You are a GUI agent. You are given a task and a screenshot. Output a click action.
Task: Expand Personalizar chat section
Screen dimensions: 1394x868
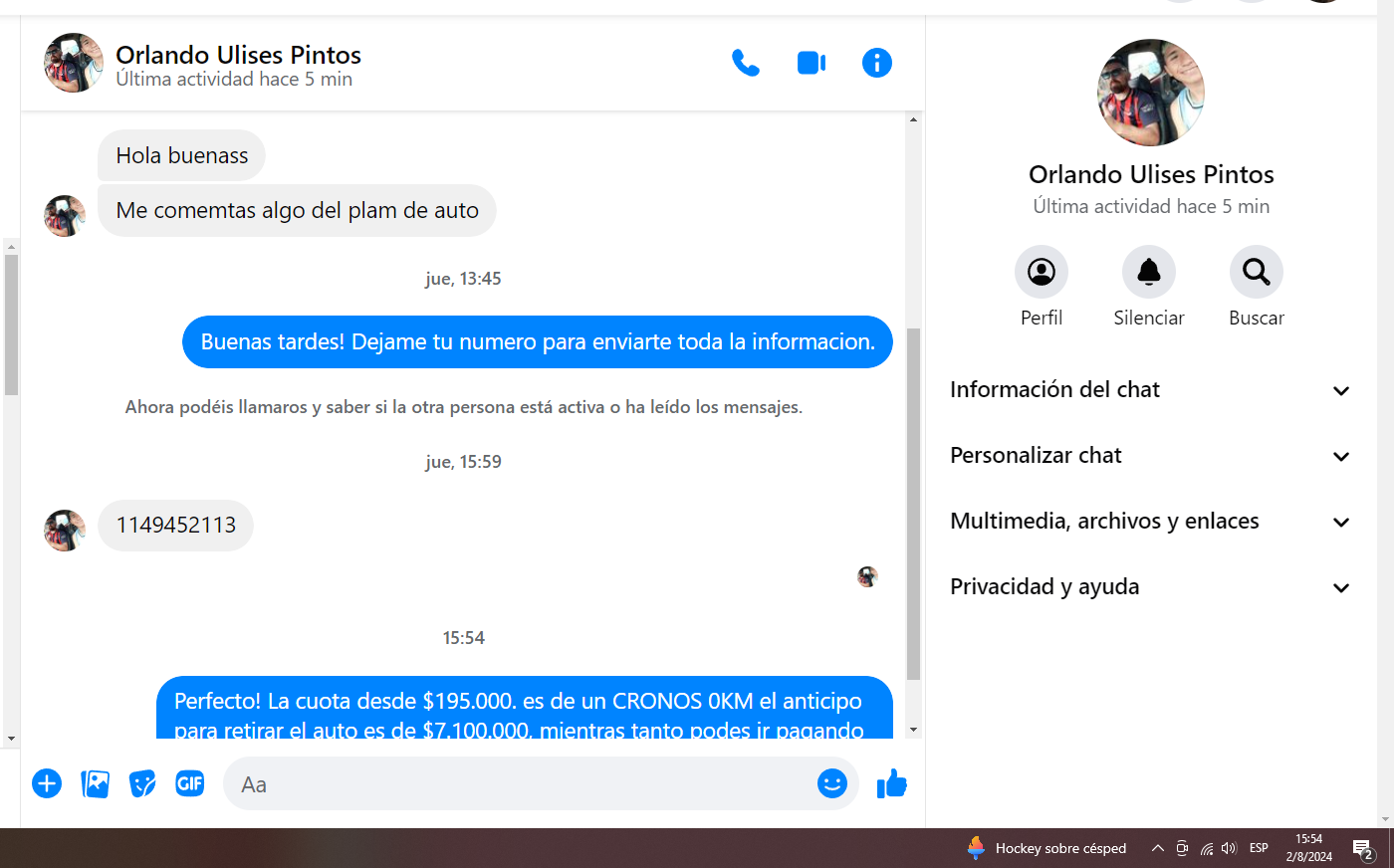coord(1150,456)
